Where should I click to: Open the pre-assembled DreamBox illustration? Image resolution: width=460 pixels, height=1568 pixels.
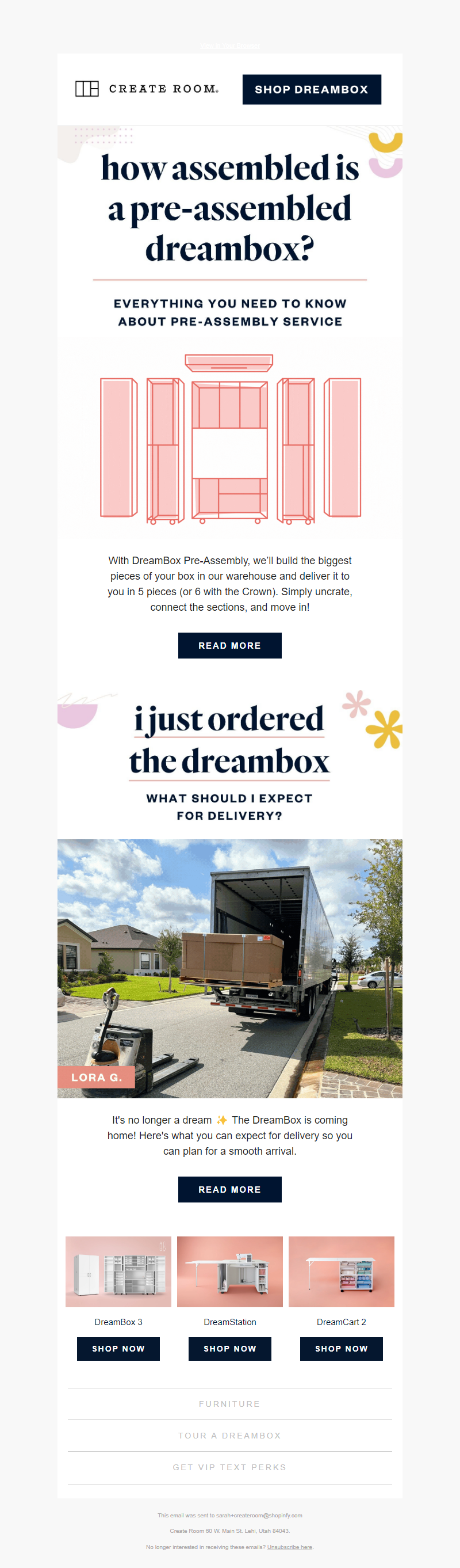click(229, 438)
